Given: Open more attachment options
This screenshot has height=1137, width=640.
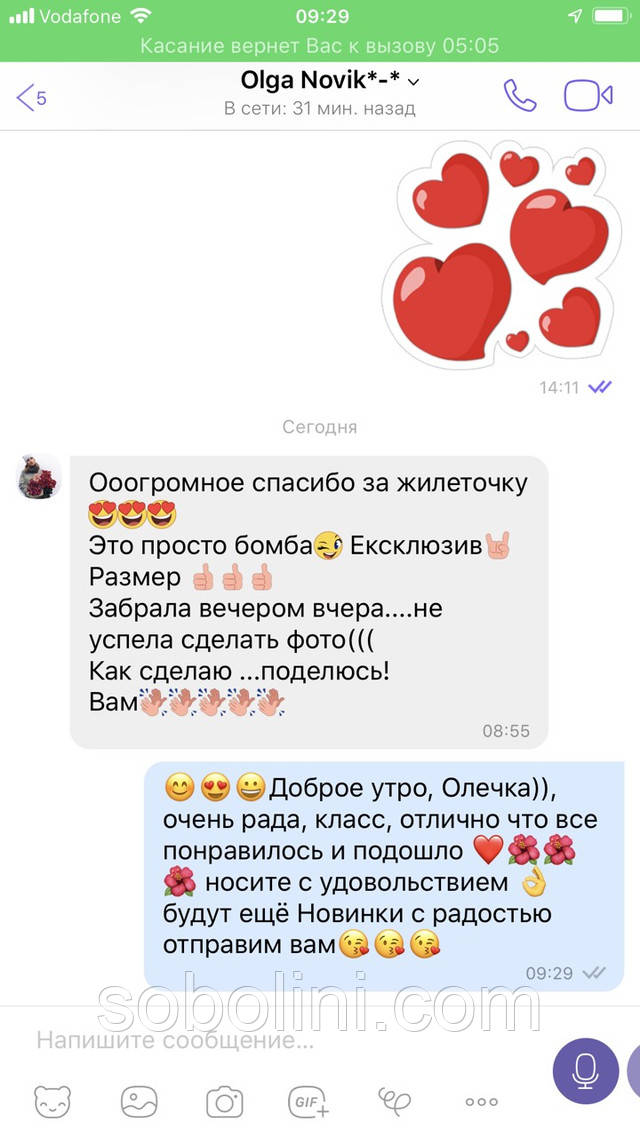Looking at the screenshot, I should (481, 1101).
